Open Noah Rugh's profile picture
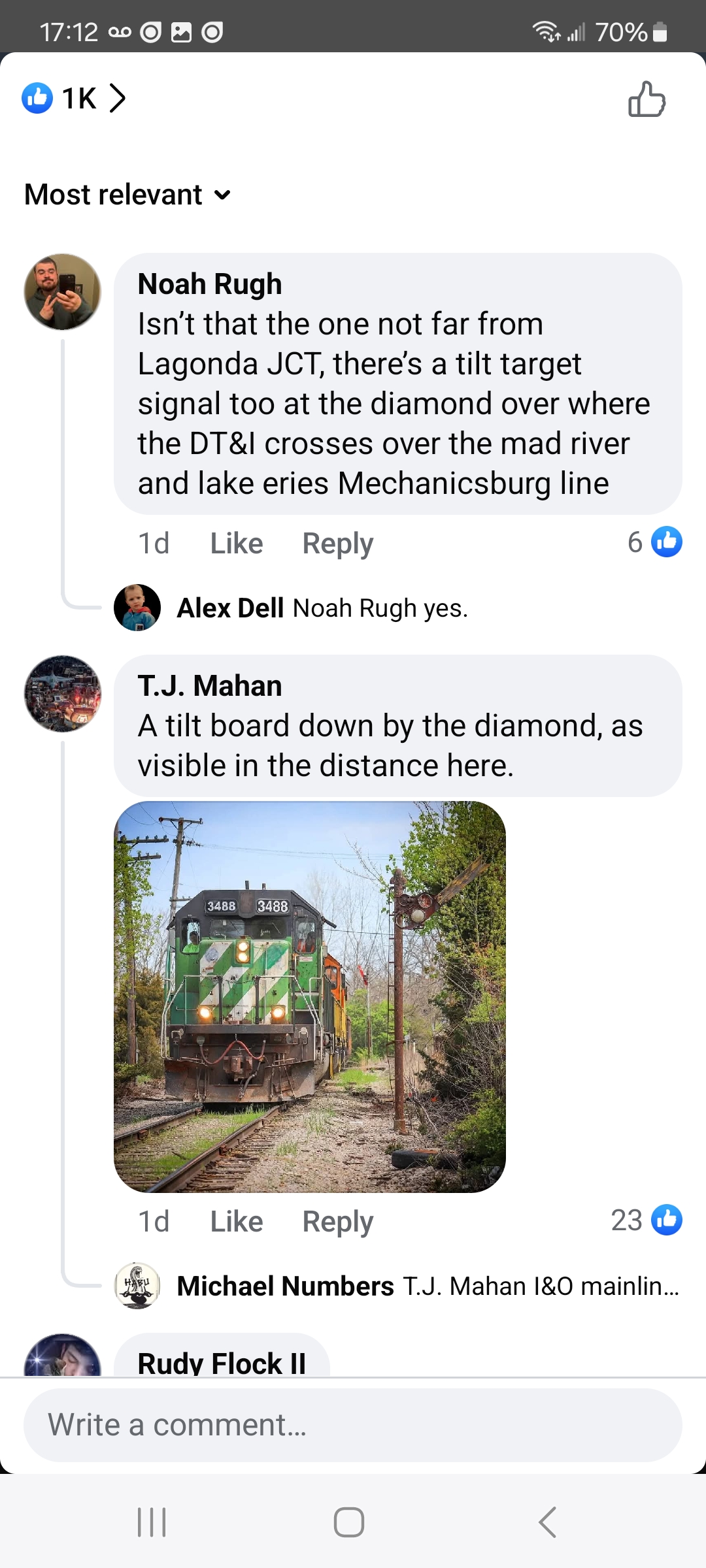This screenshot has width=706, height=1568. point(63,291)
